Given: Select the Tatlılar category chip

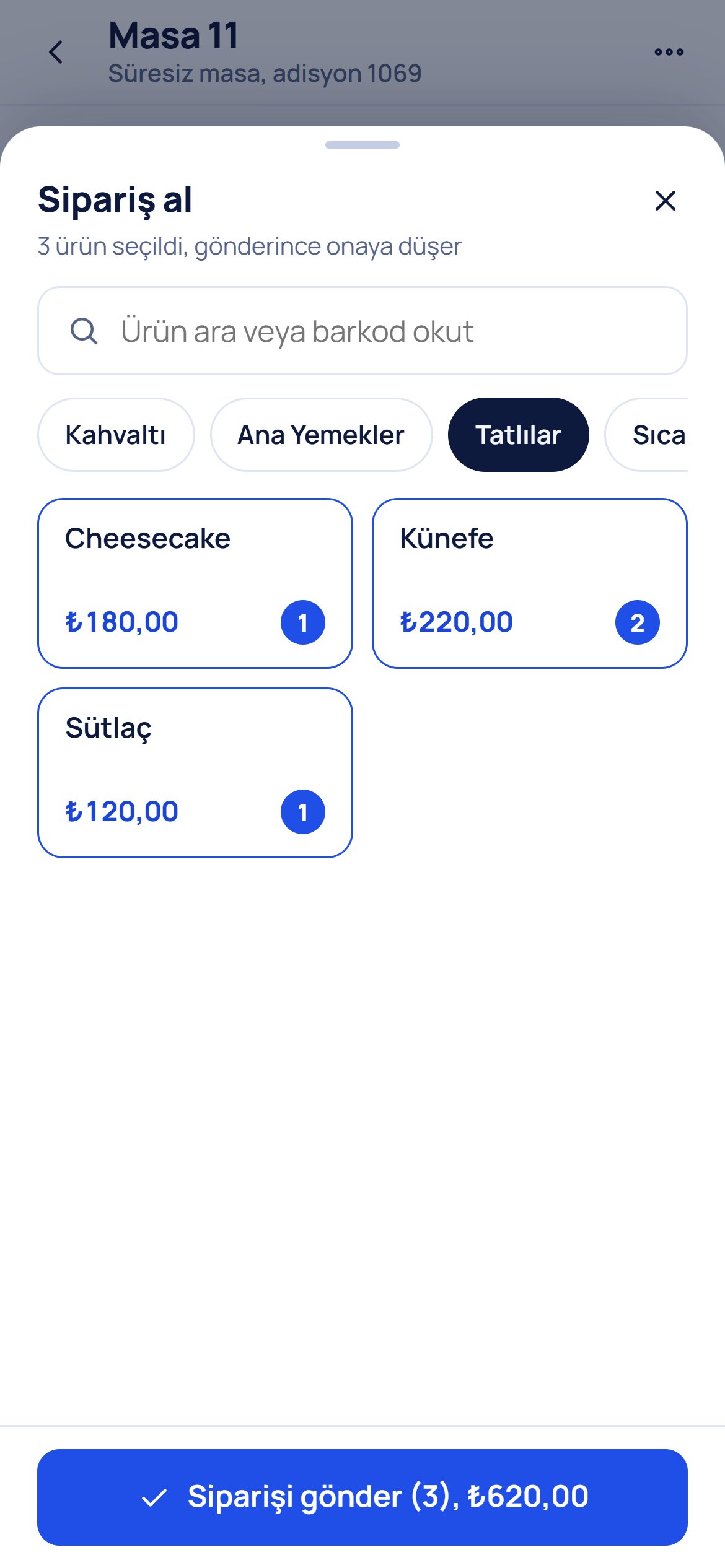Looking at the screenshot, I should (x=518, y=435).
